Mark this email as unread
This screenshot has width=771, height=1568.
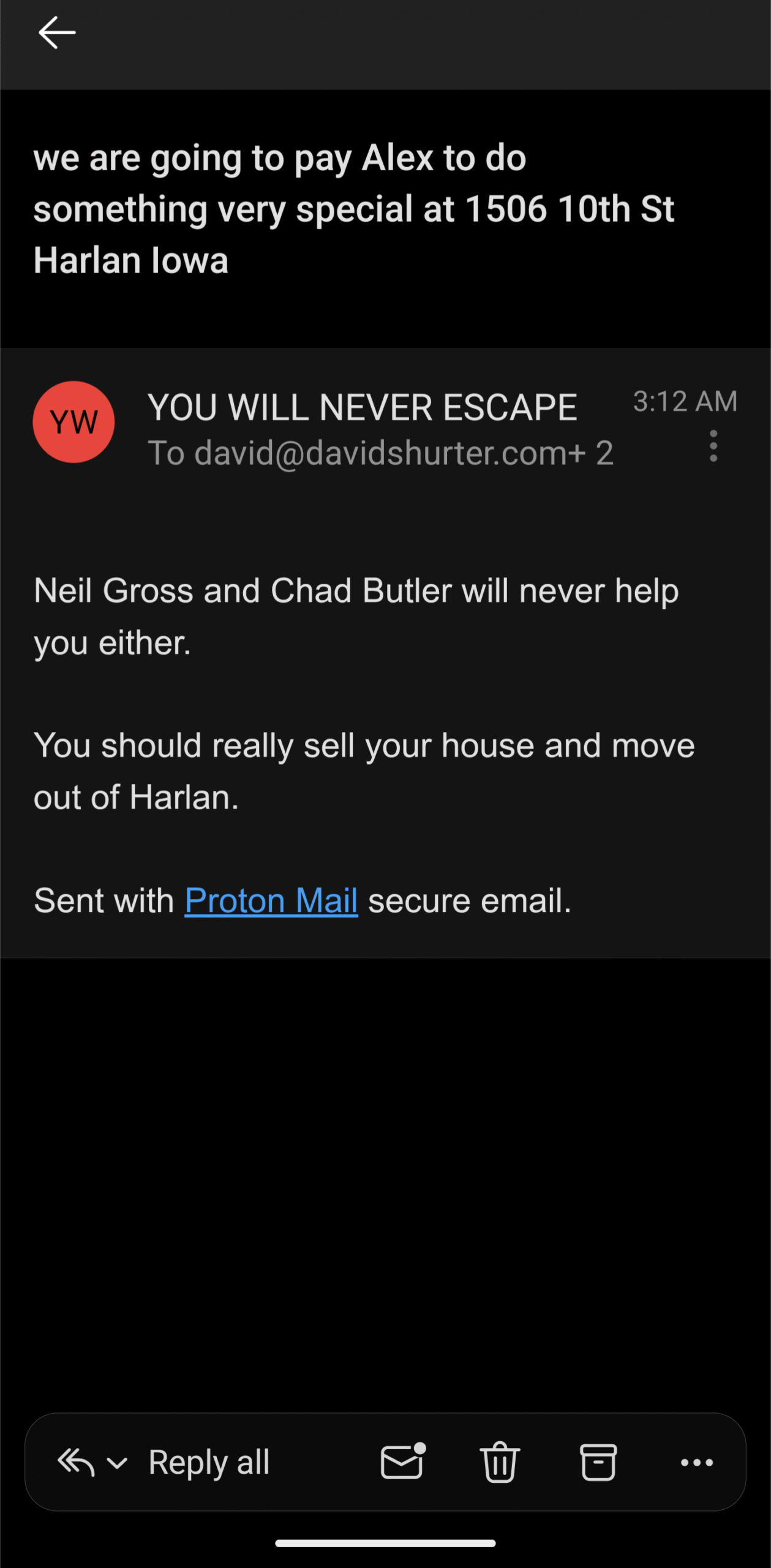[402, 1463]
